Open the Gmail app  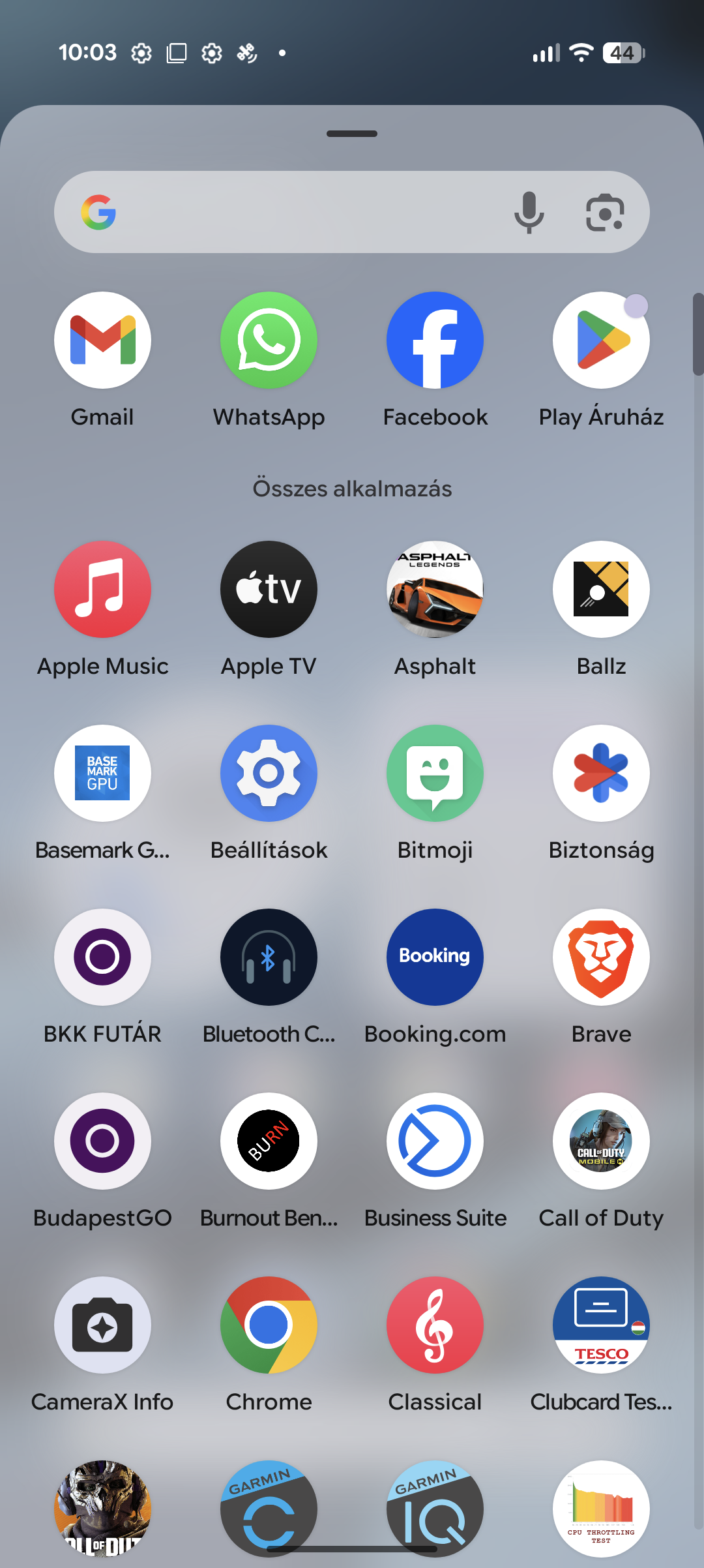[x=102, y=340]
